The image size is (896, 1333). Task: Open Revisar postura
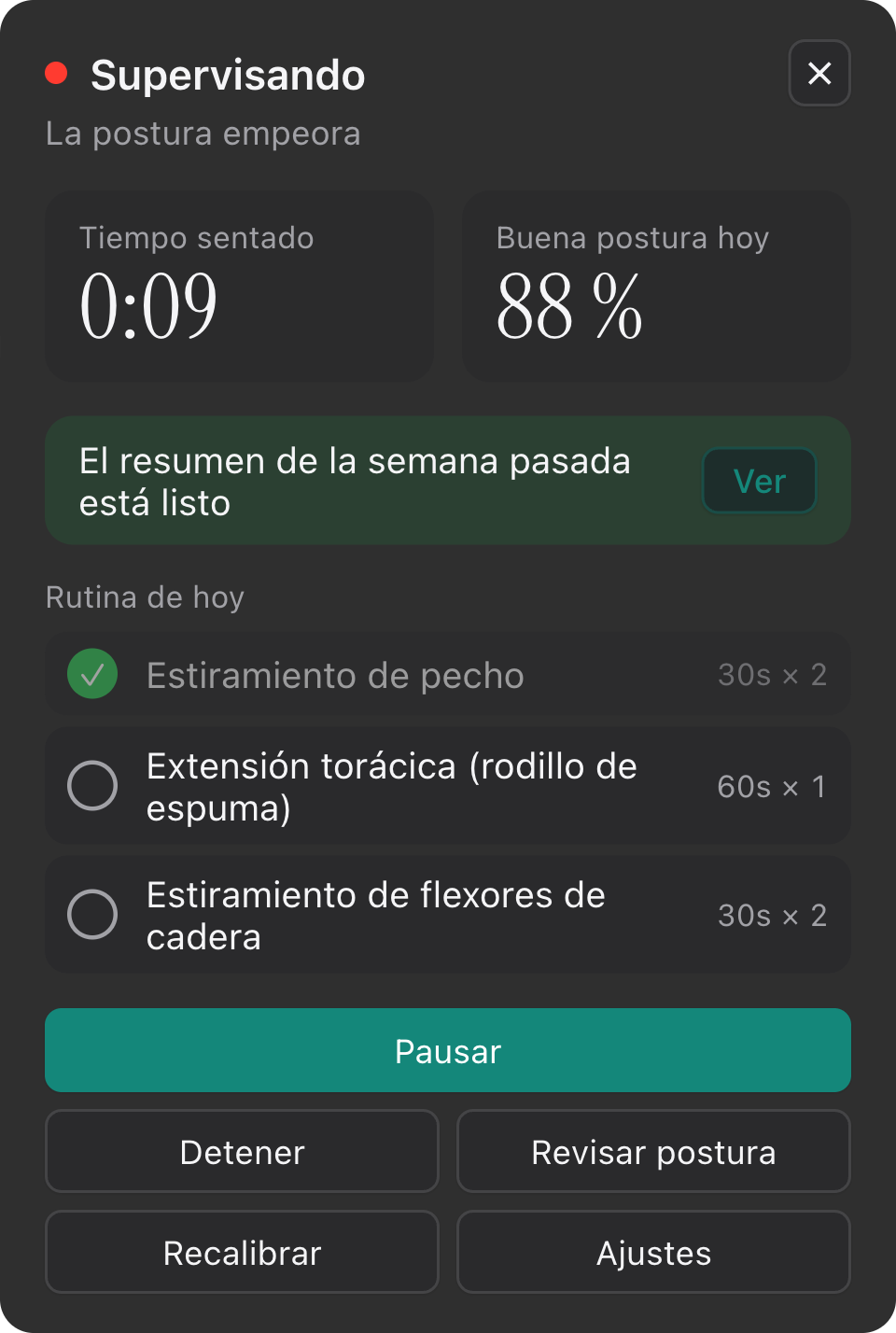[653, 1151]
